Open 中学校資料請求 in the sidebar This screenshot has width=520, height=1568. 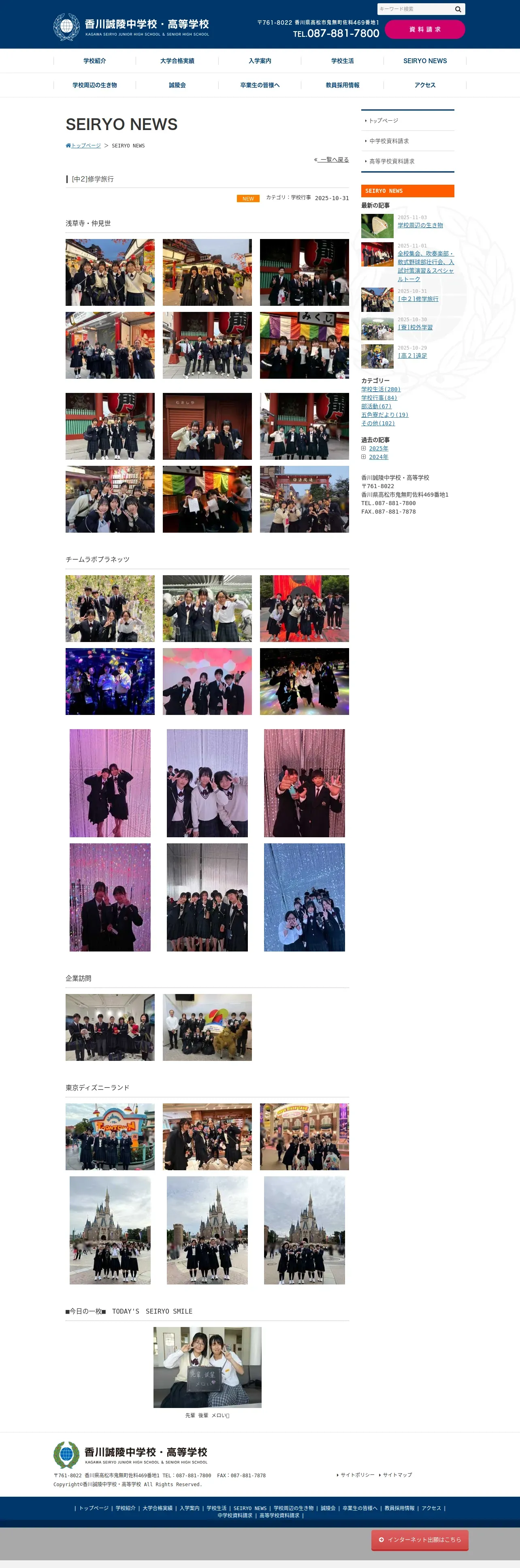point(388,141)
